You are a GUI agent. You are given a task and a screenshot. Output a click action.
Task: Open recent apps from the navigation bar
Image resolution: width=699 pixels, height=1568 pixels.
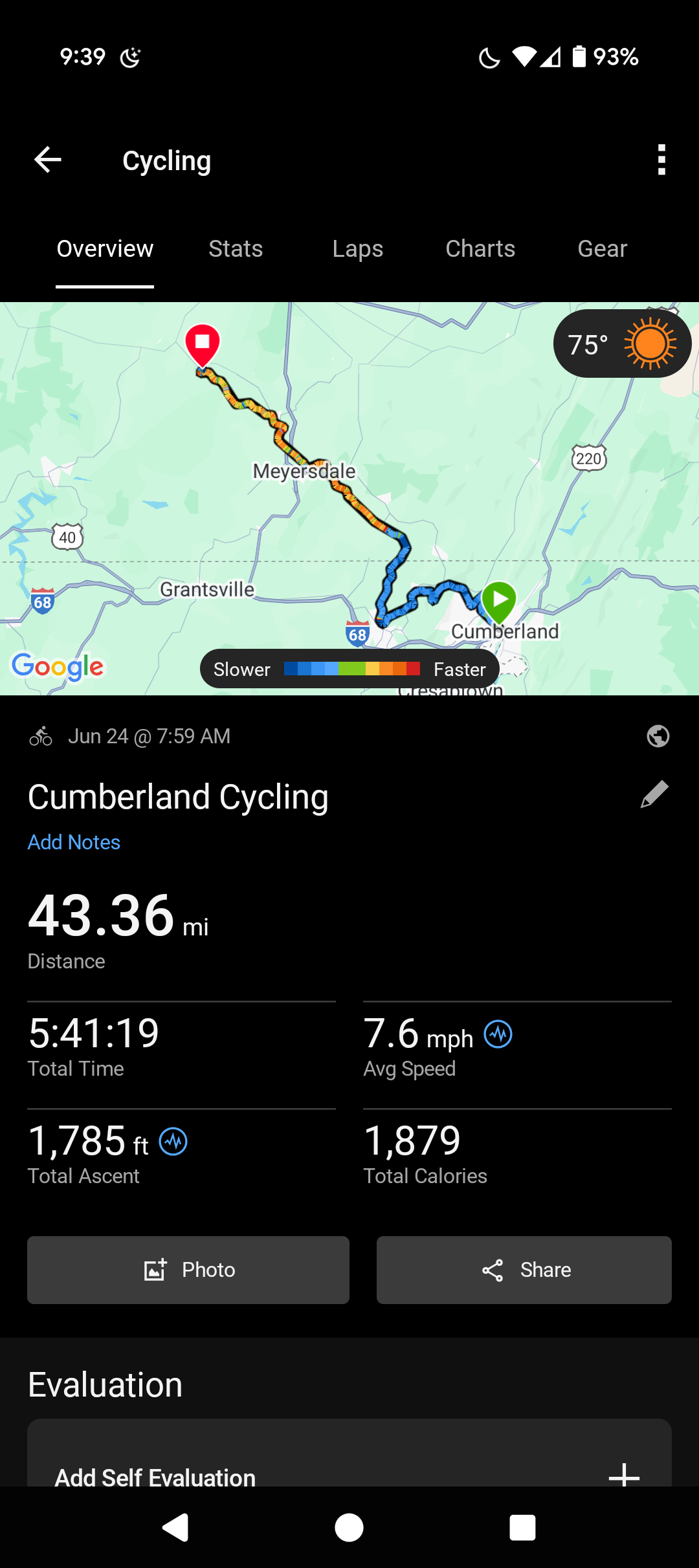[x=522, y=1528]
